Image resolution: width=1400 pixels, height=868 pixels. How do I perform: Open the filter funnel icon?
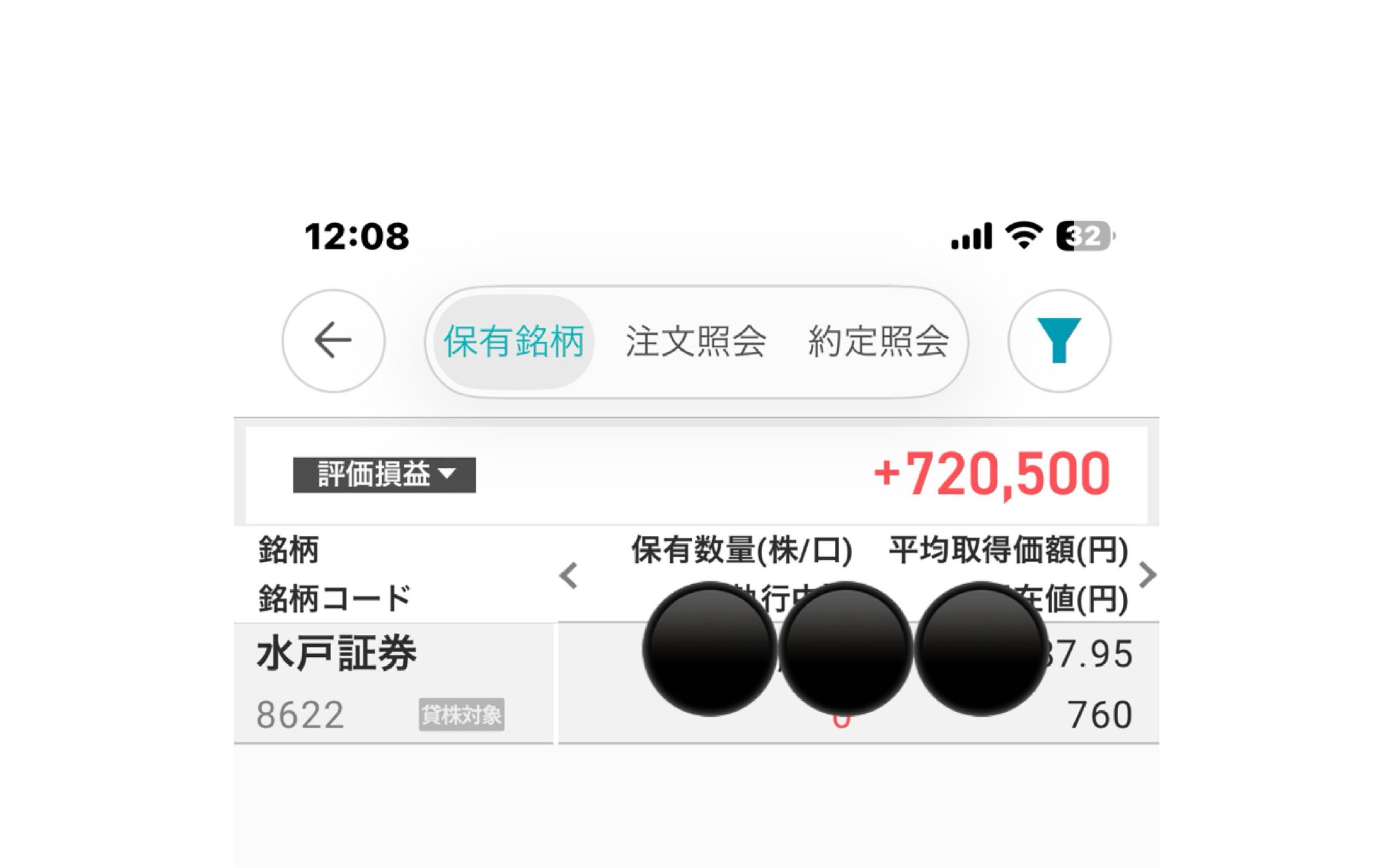click(1059, 340)
